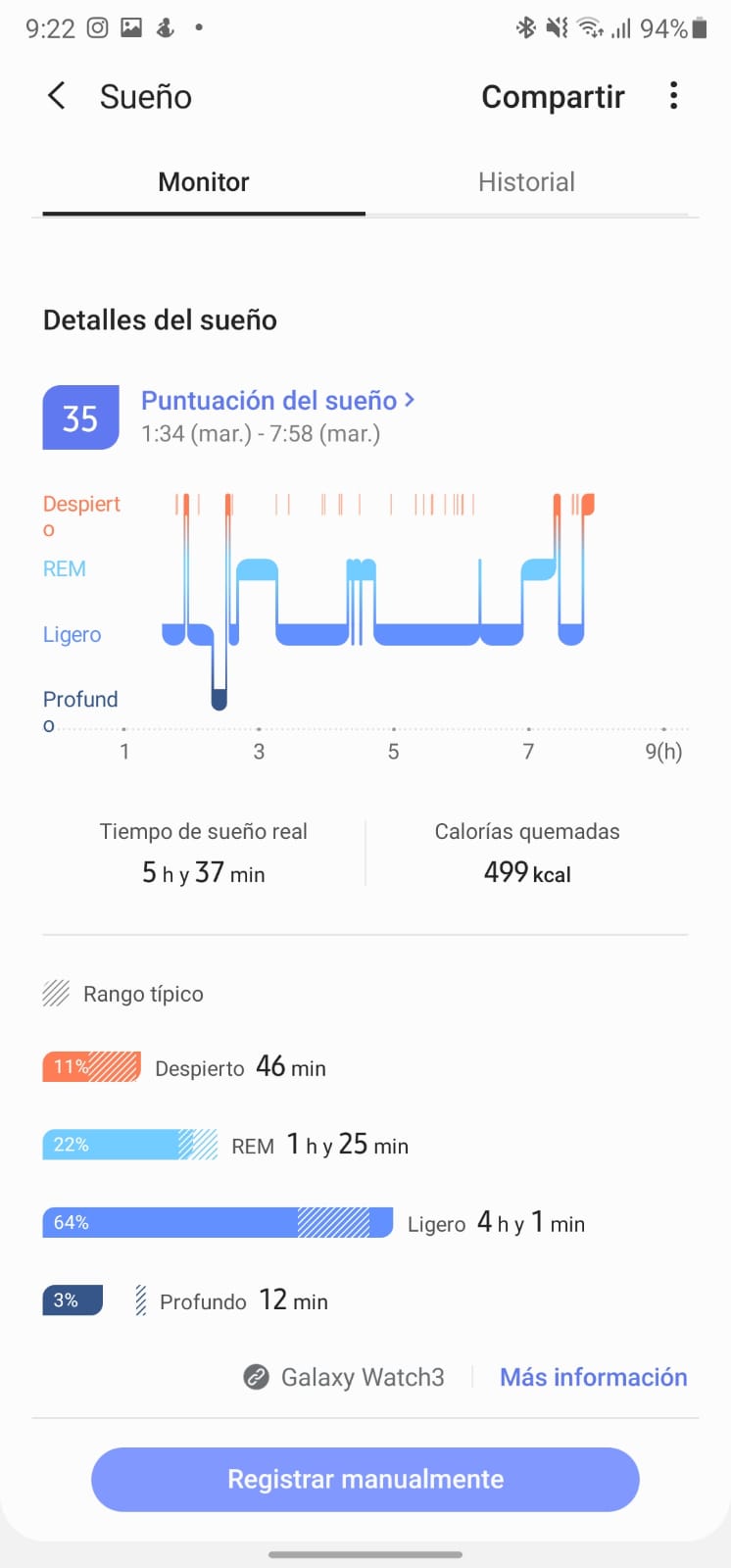Switch to the Historial tab
The height and width of the screenshot is (1568, 731).
pos(526,182)
